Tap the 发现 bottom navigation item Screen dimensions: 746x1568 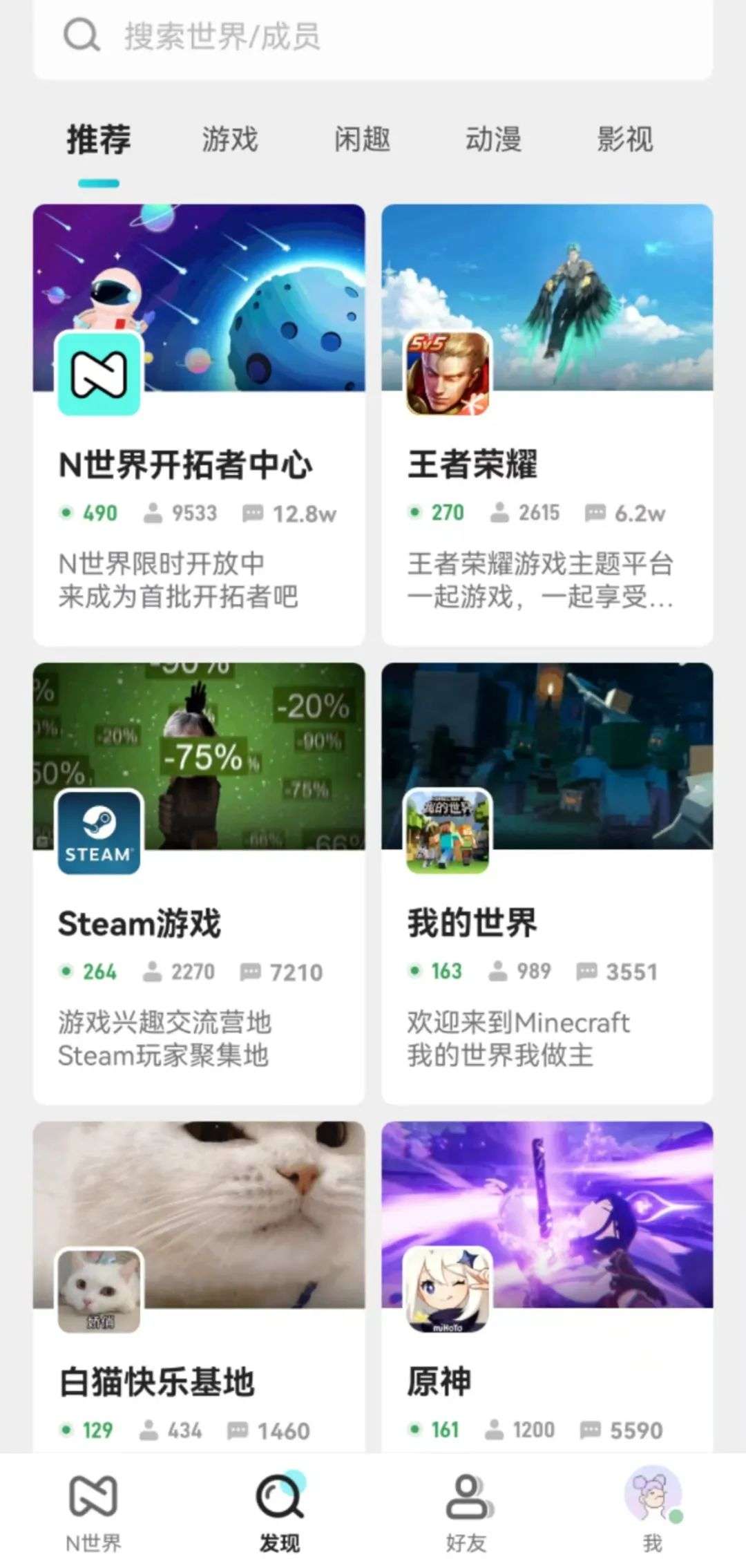(280, 1512)
